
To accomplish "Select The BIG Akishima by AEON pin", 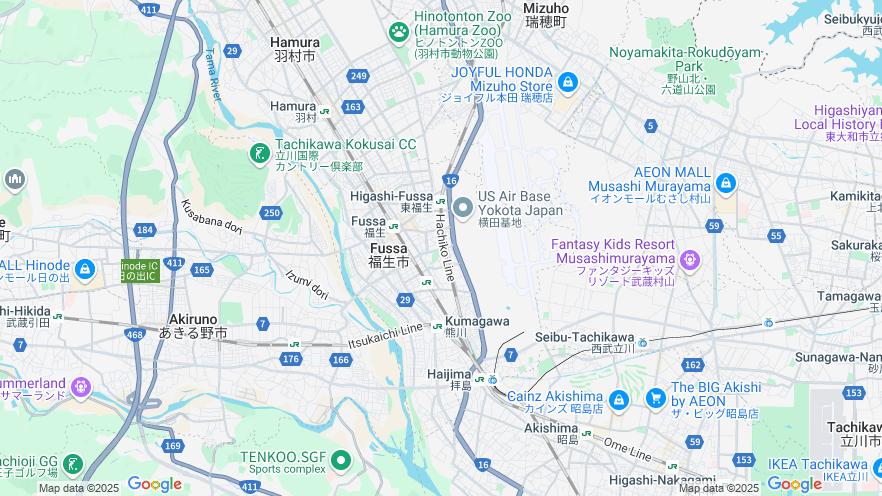I will [x=655, y=398].
